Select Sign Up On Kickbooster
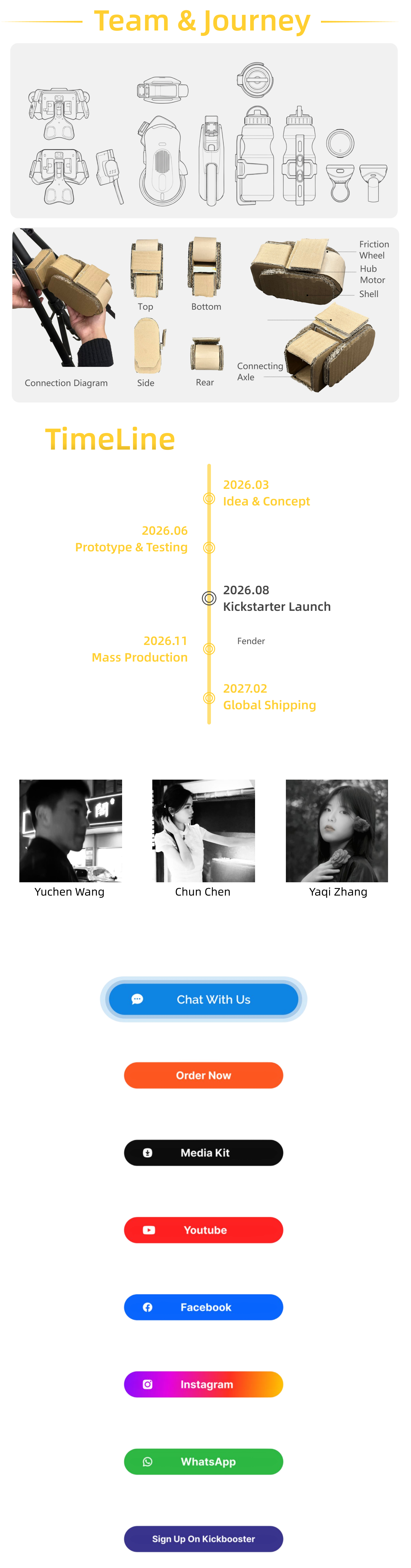This screenshot has height=1568, width=411. [203, 1539]
